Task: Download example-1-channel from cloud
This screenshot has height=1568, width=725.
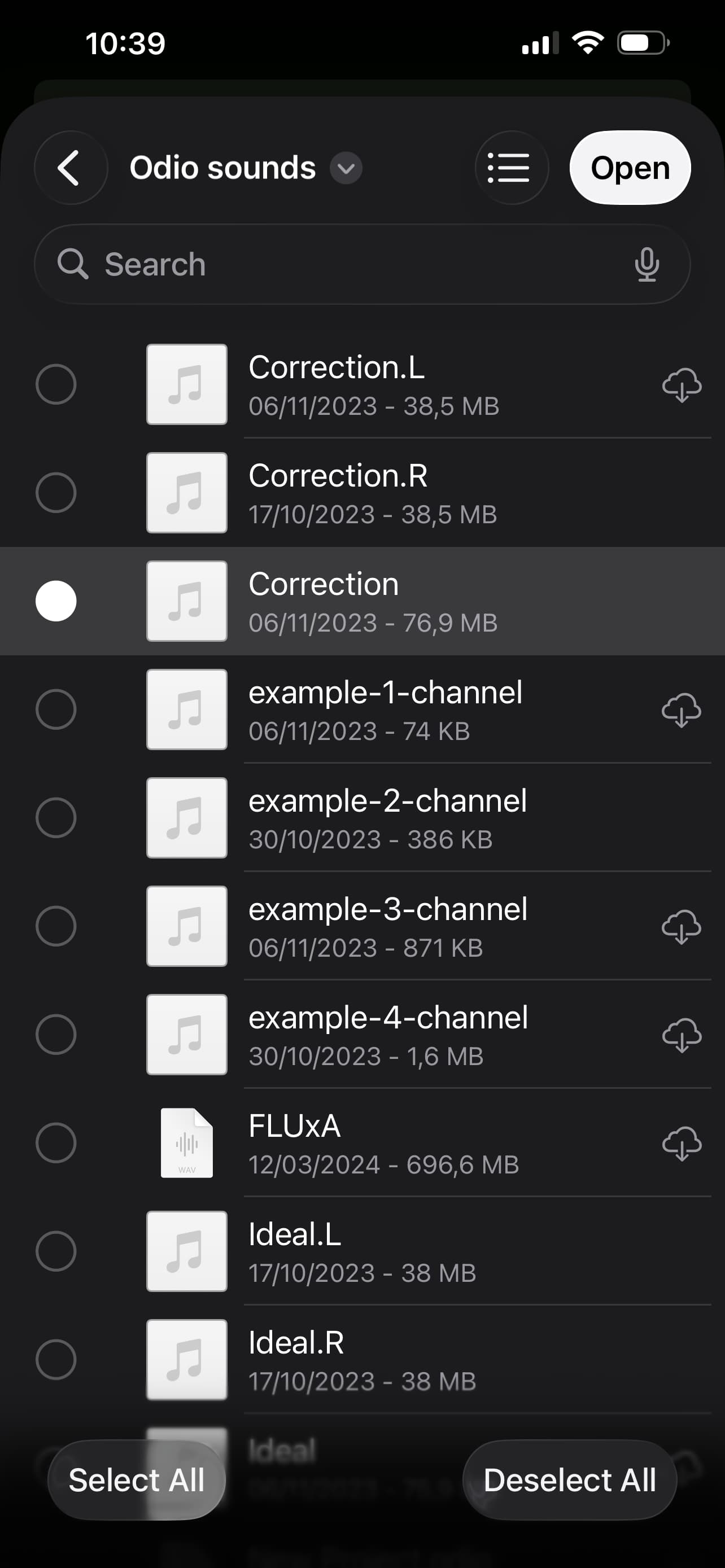Action: [682, 709]
